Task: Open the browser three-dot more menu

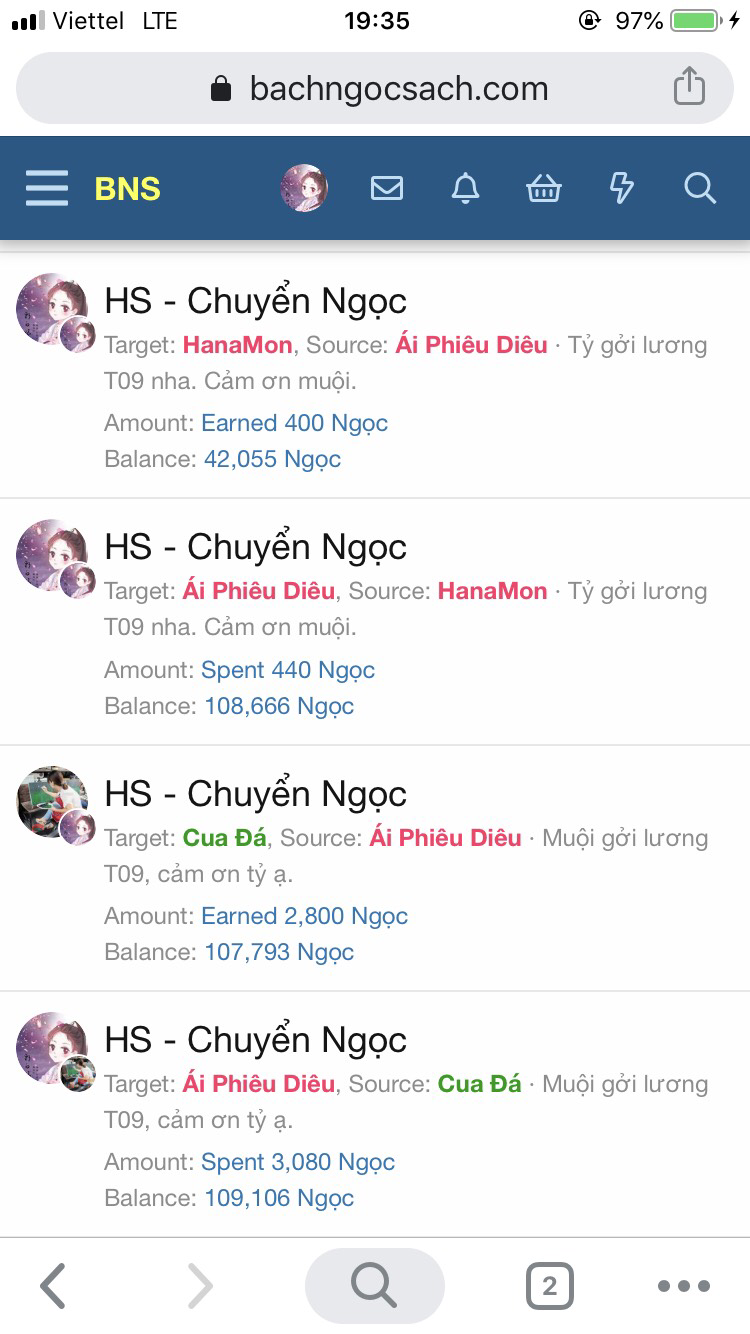Action: pos(684,1286)
